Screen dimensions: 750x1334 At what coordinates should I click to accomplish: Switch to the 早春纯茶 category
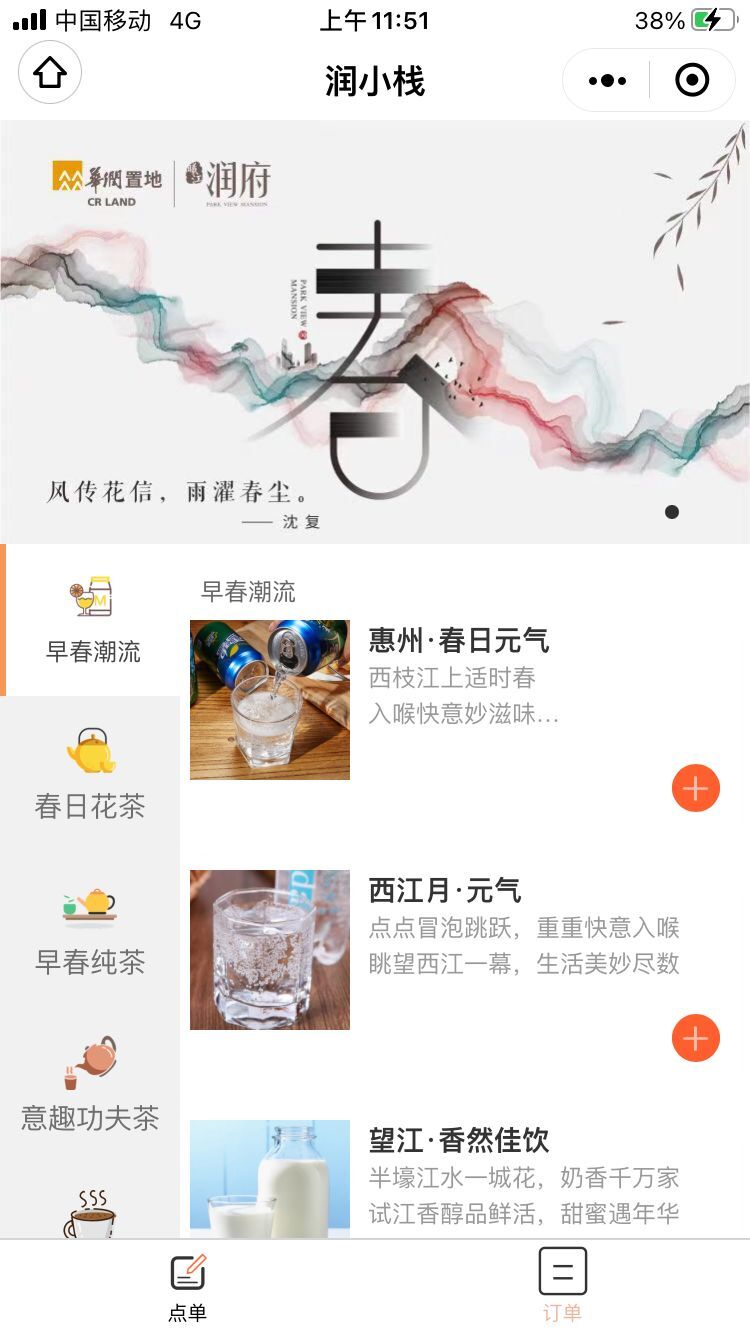pyautogui.click(x=90, y=932)
